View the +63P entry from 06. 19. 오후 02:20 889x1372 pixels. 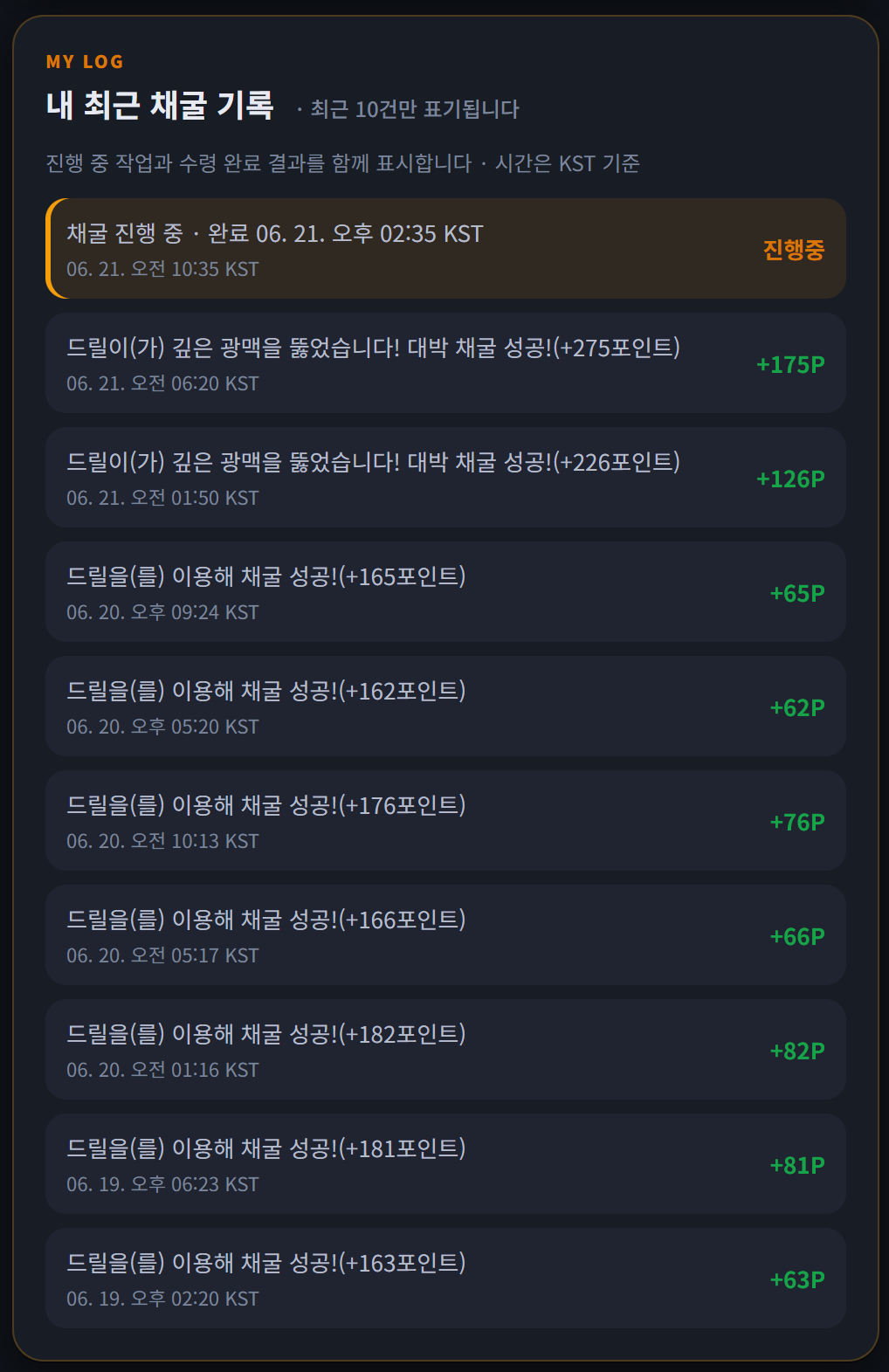point(445,1279)
